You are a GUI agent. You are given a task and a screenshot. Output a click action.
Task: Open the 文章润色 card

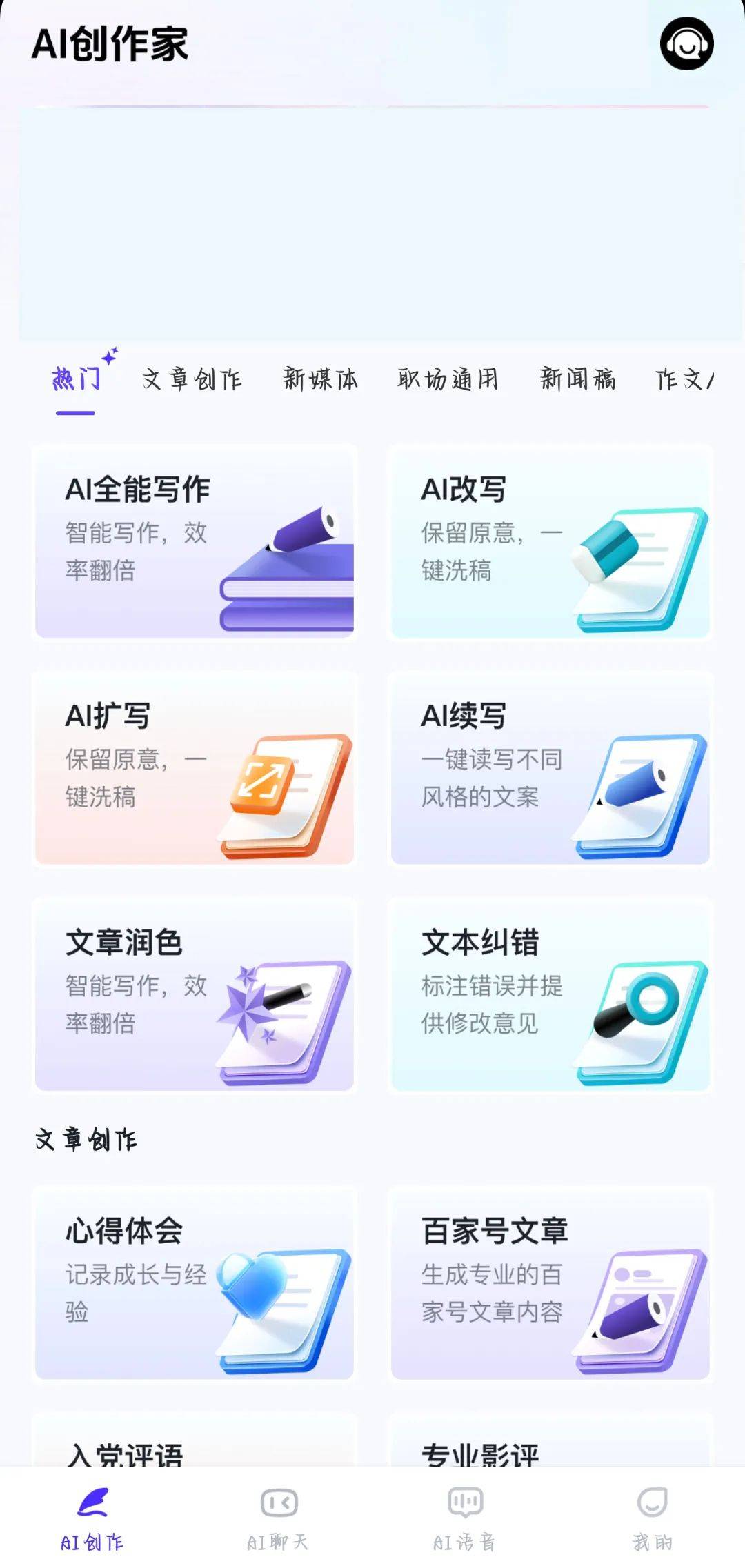pyautogui.click(x=195, y=995)
